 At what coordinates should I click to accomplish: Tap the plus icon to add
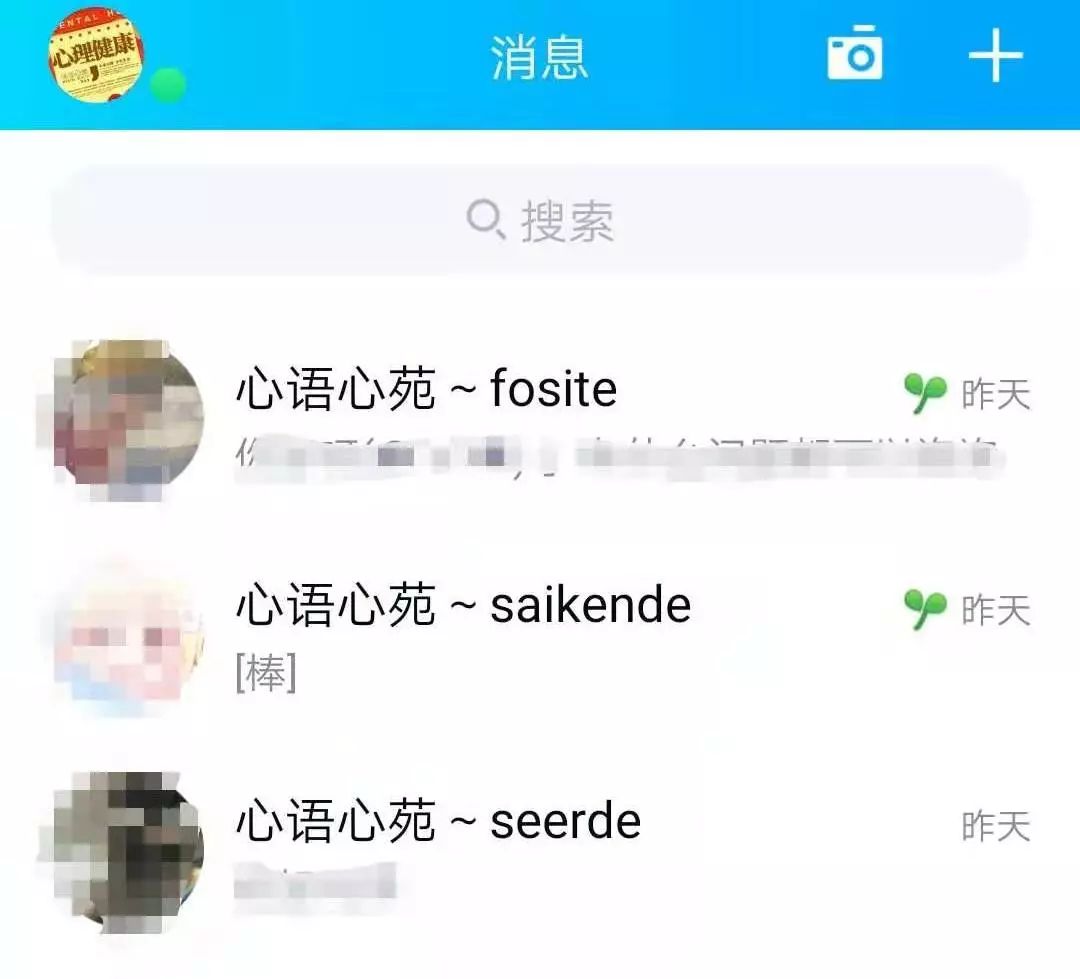point(995,54)
